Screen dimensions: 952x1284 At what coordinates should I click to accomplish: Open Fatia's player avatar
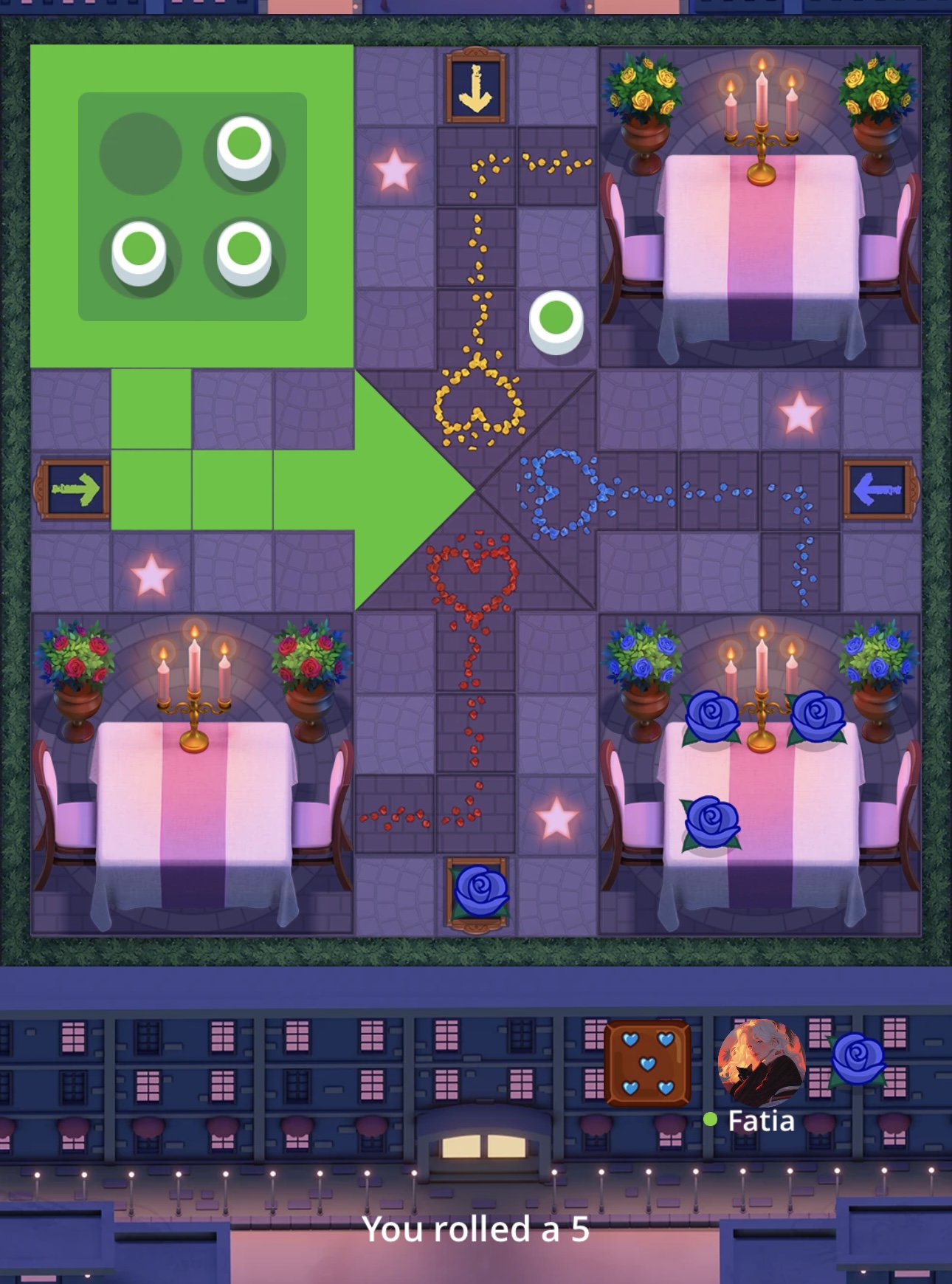click(x=762, y=1062)
